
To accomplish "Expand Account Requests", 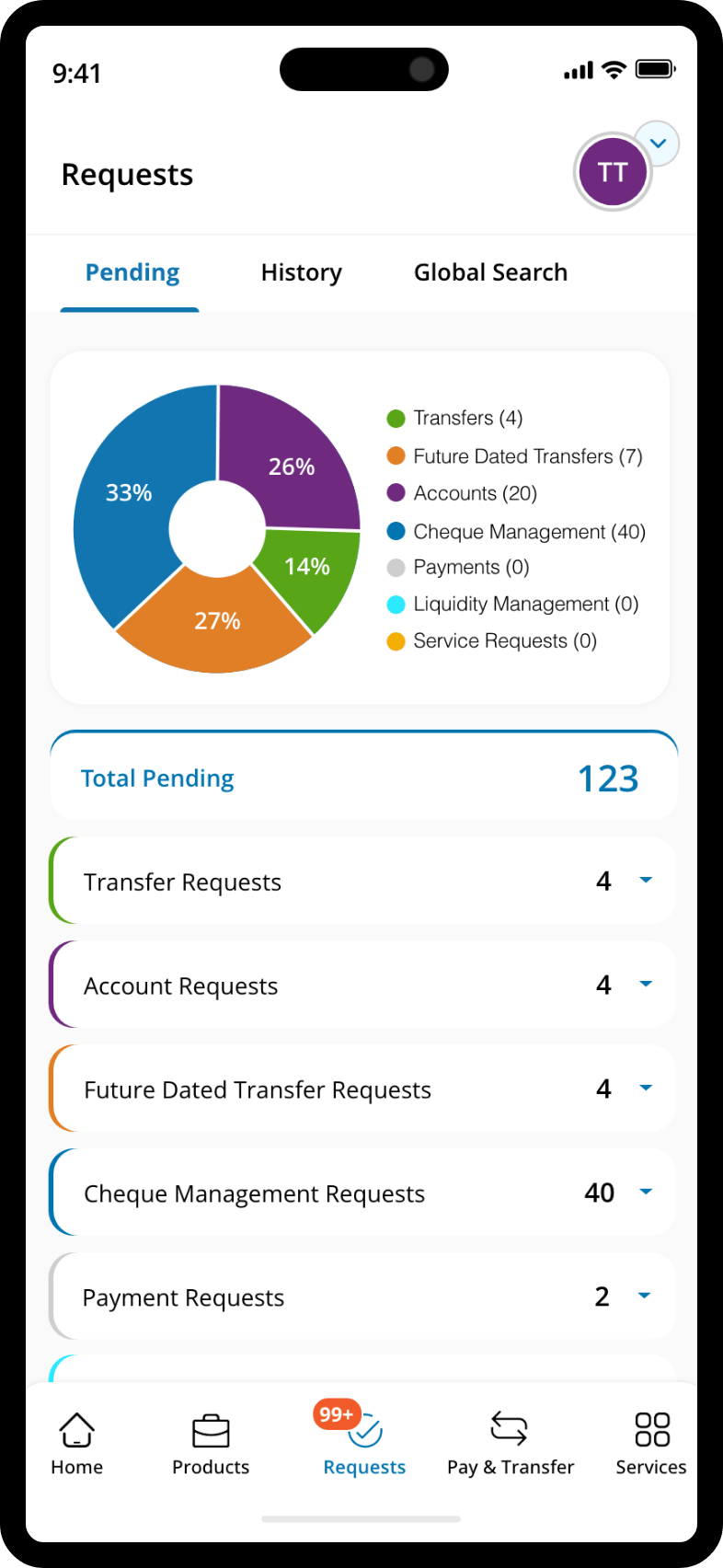I will pyautogui.click(x=362, y=985).
